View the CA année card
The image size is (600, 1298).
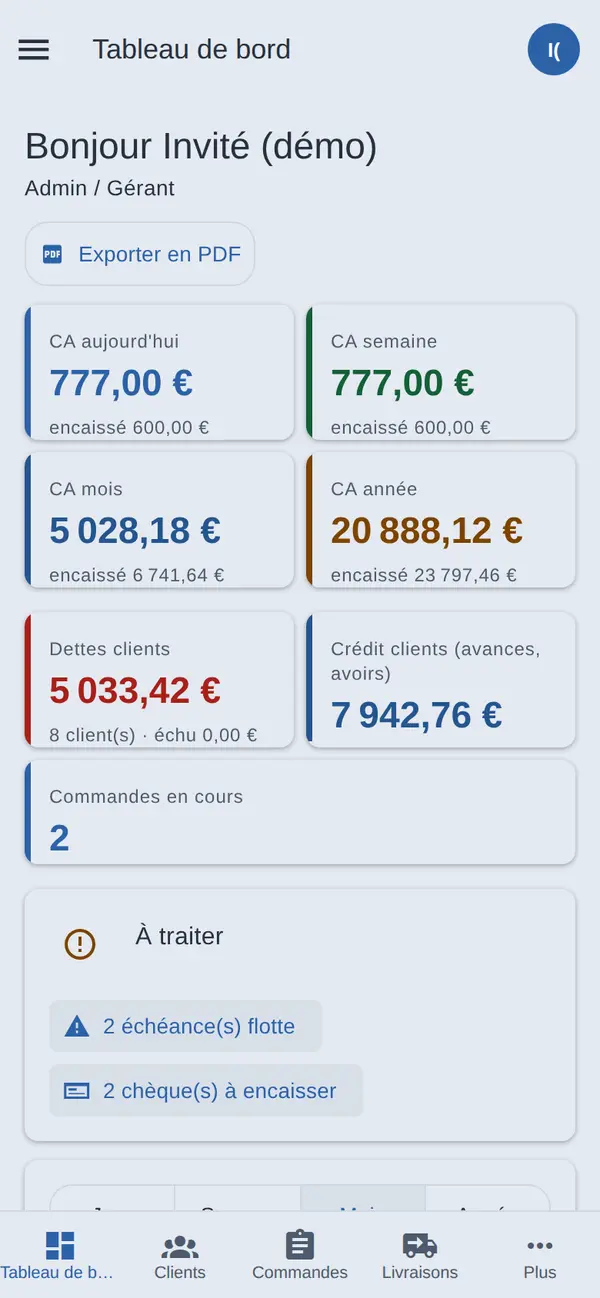(x=441, y=520)
